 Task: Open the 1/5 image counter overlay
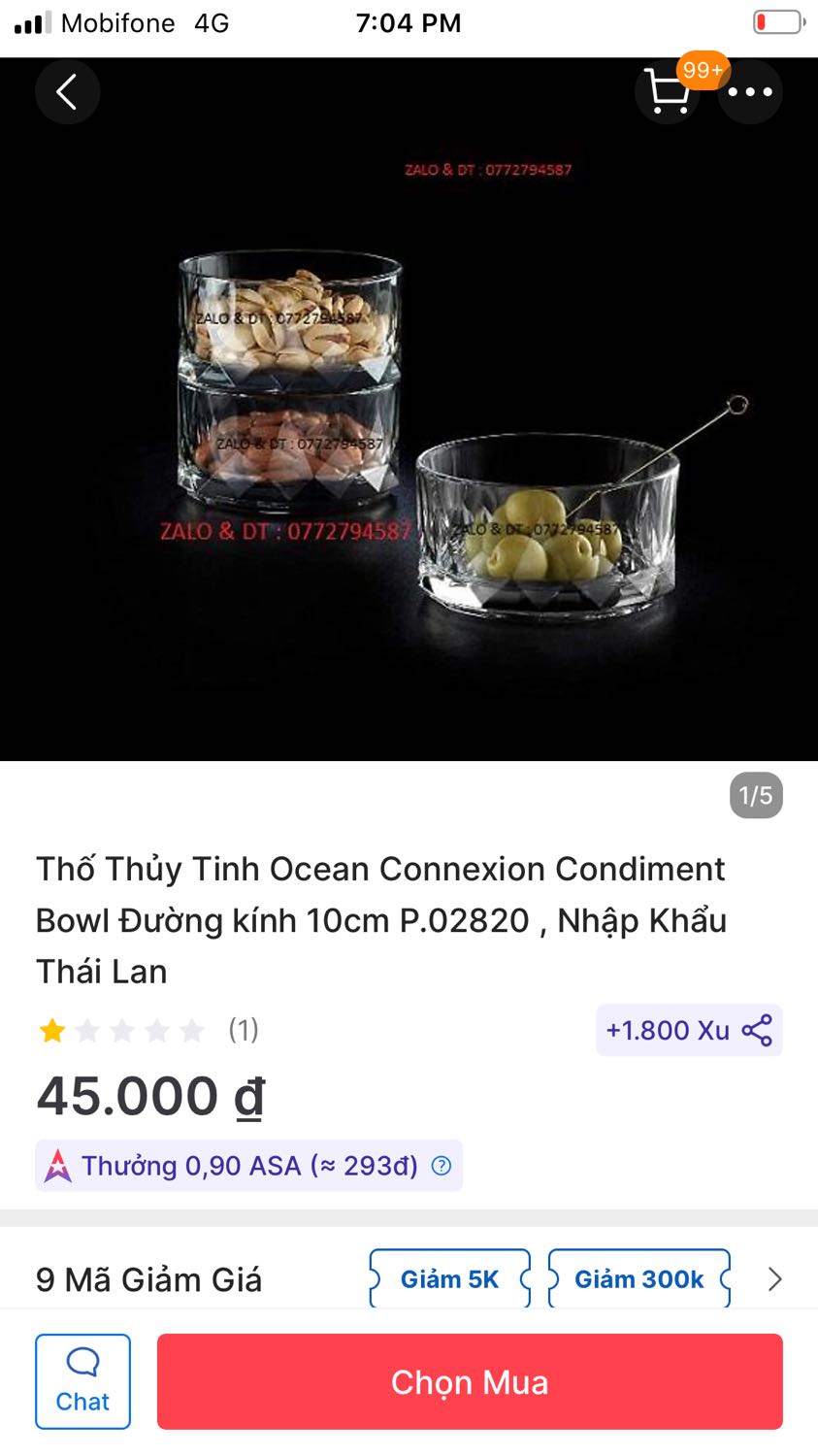(758, 795)
